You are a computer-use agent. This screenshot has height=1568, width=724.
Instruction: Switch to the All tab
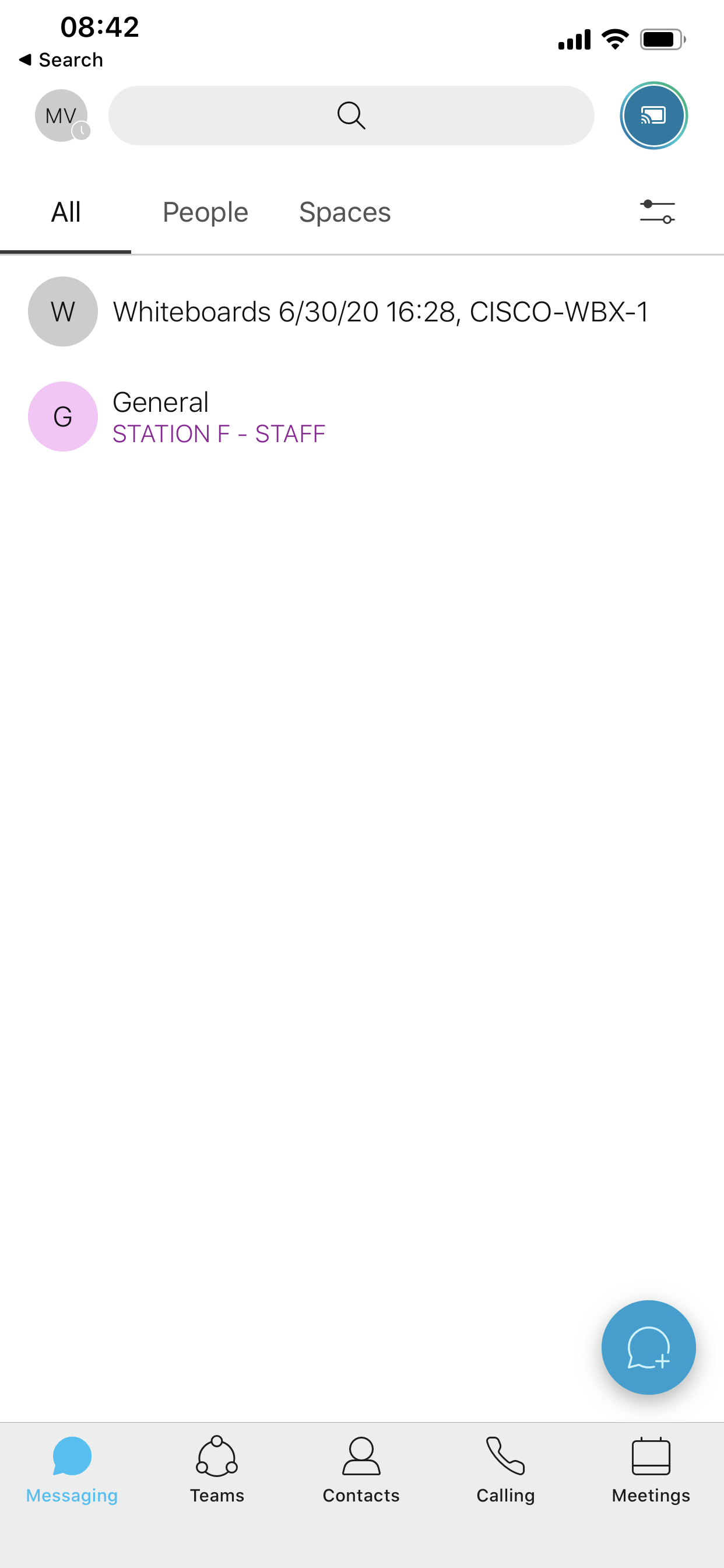click(x=66, y=212)
